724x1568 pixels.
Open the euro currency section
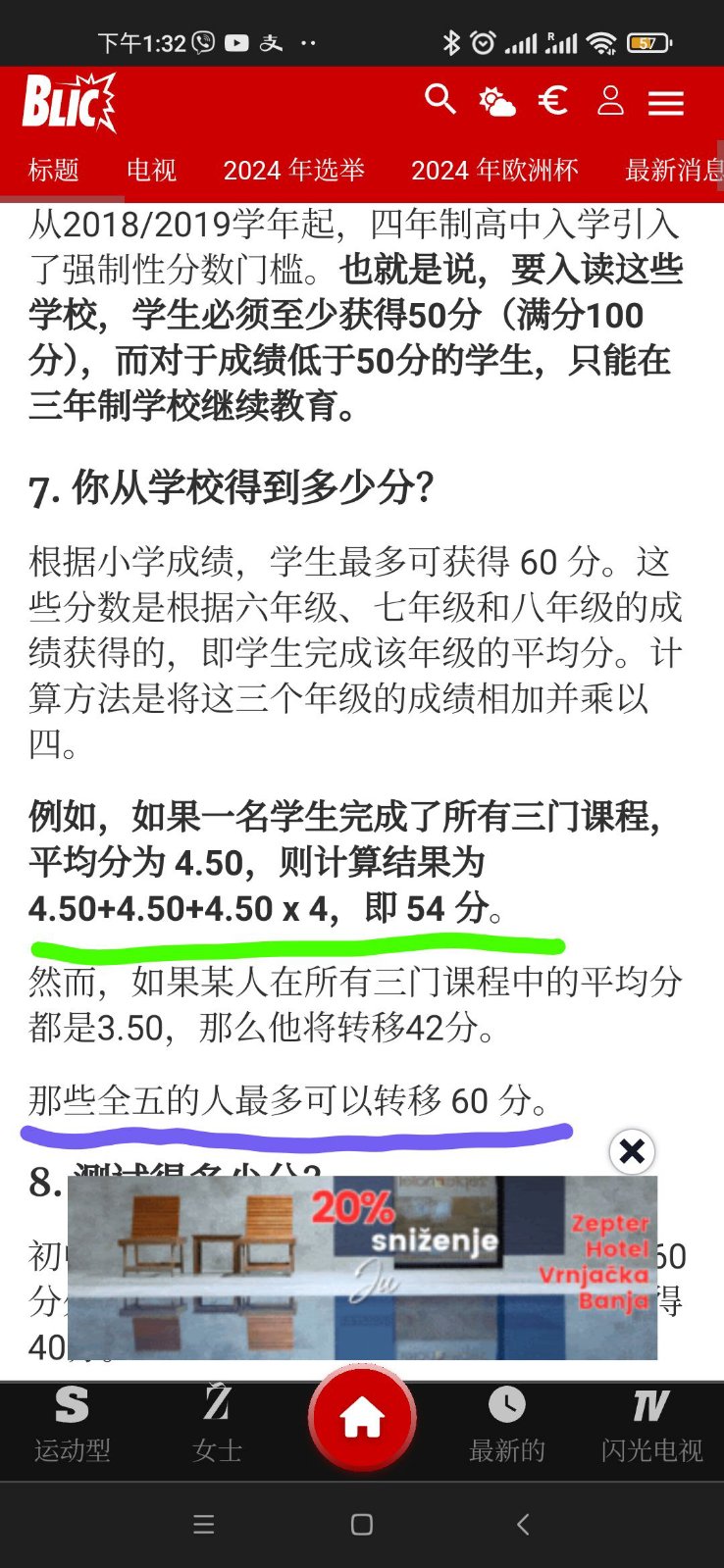click(553, 100)
